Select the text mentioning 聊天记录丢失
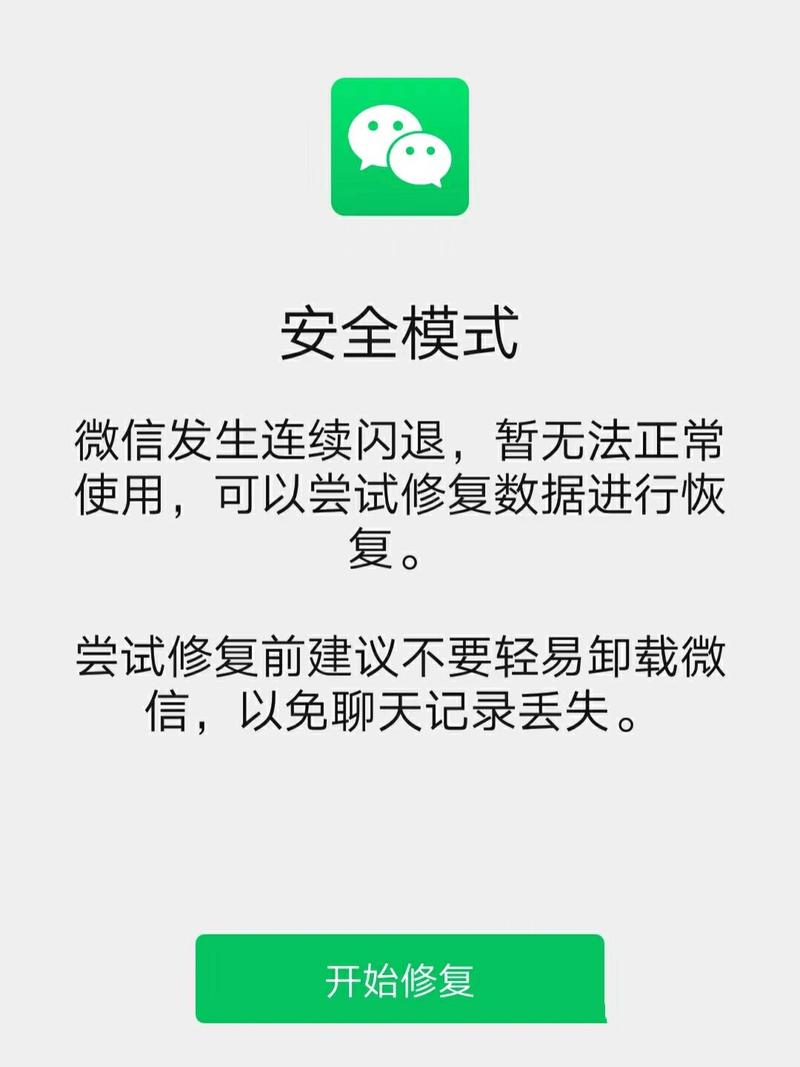The image size is (800, 1067). click(400, 713)
